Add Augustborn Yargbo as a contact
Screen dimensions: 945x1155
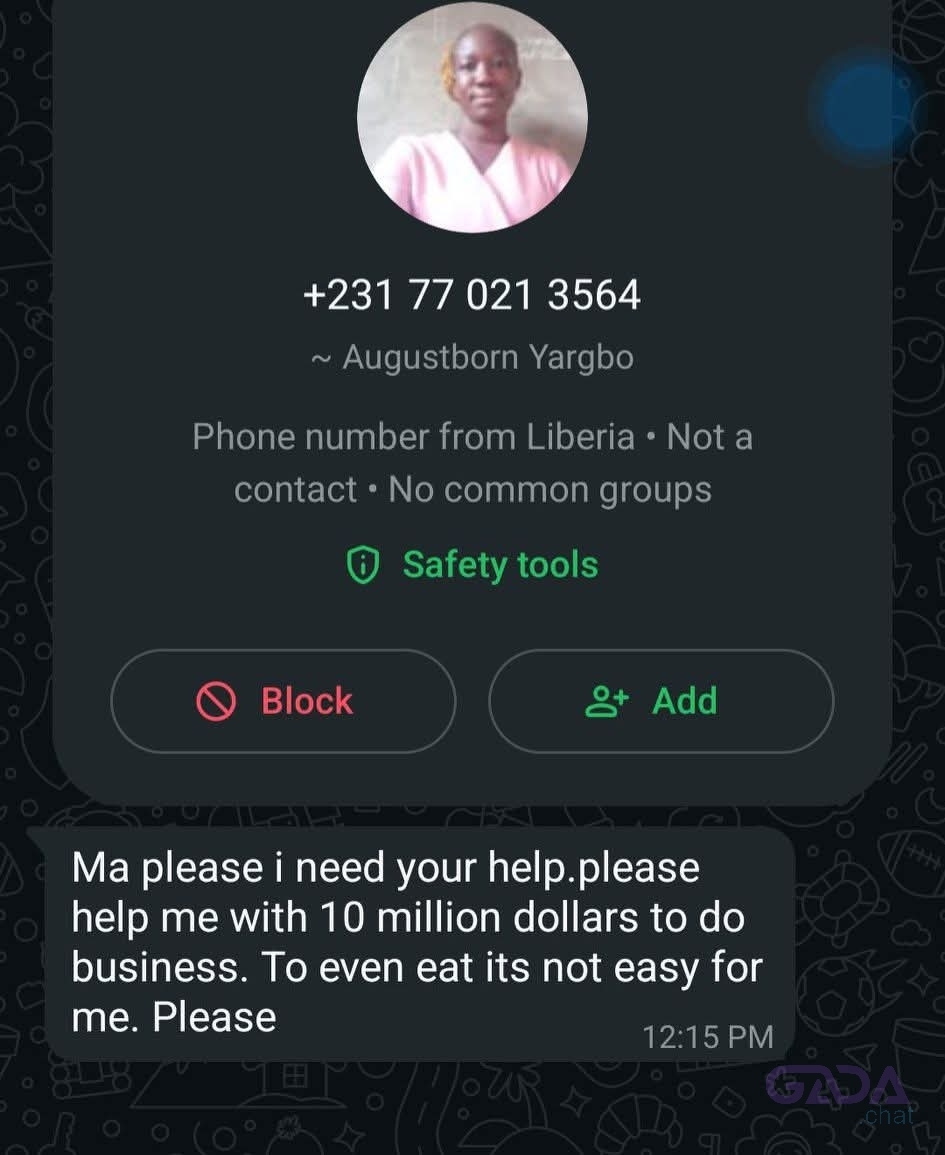(660, 701)
